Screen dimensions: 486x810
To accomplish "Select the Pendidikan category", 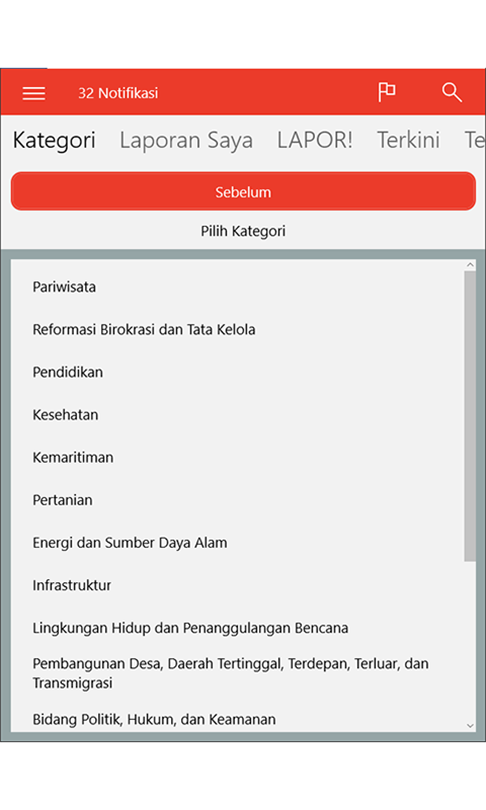I will tap(238, 372).
